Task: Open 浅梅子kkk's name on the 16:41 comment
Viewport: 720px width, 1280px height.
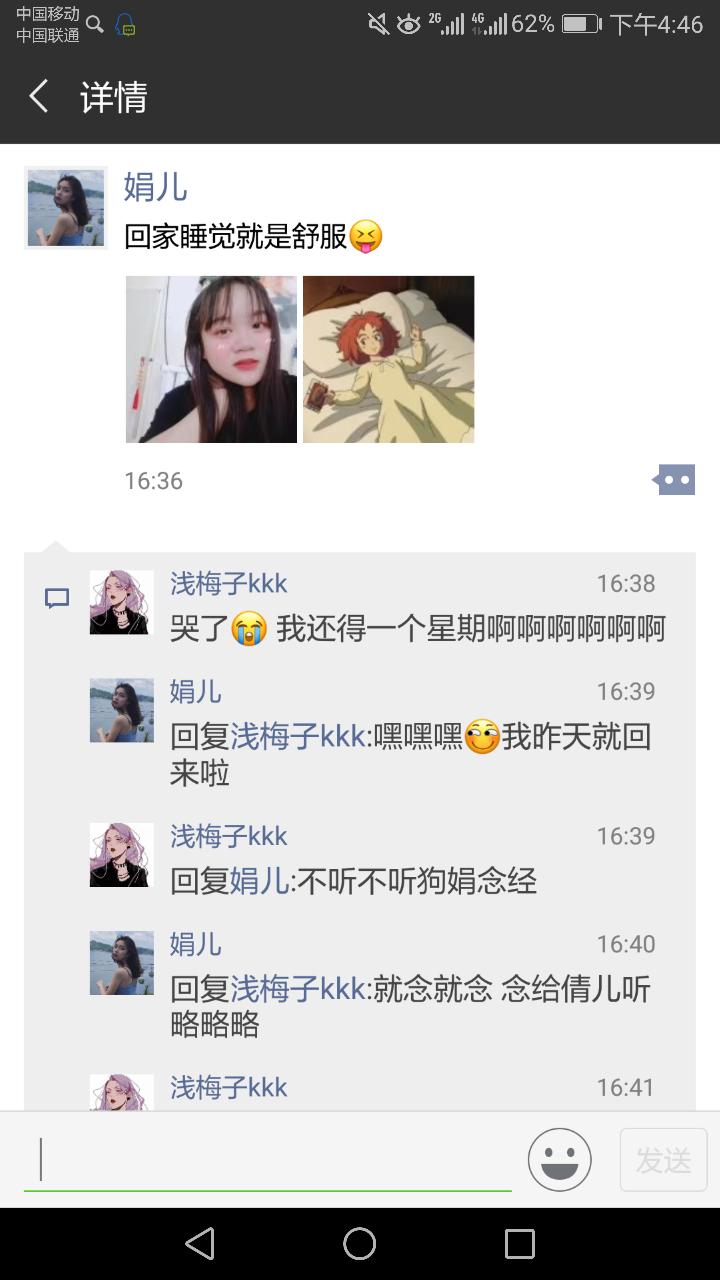Action: pyautogui.click(x=229, y=1087)
